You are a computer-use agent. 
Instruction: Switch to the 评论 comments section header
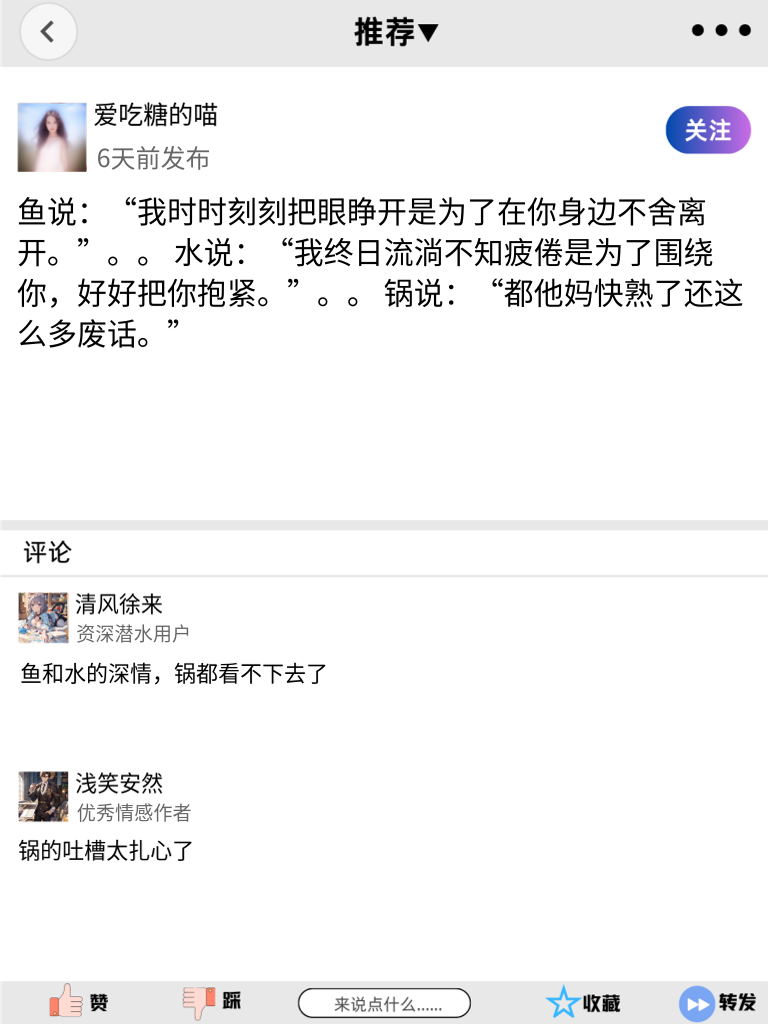point(41,553)
